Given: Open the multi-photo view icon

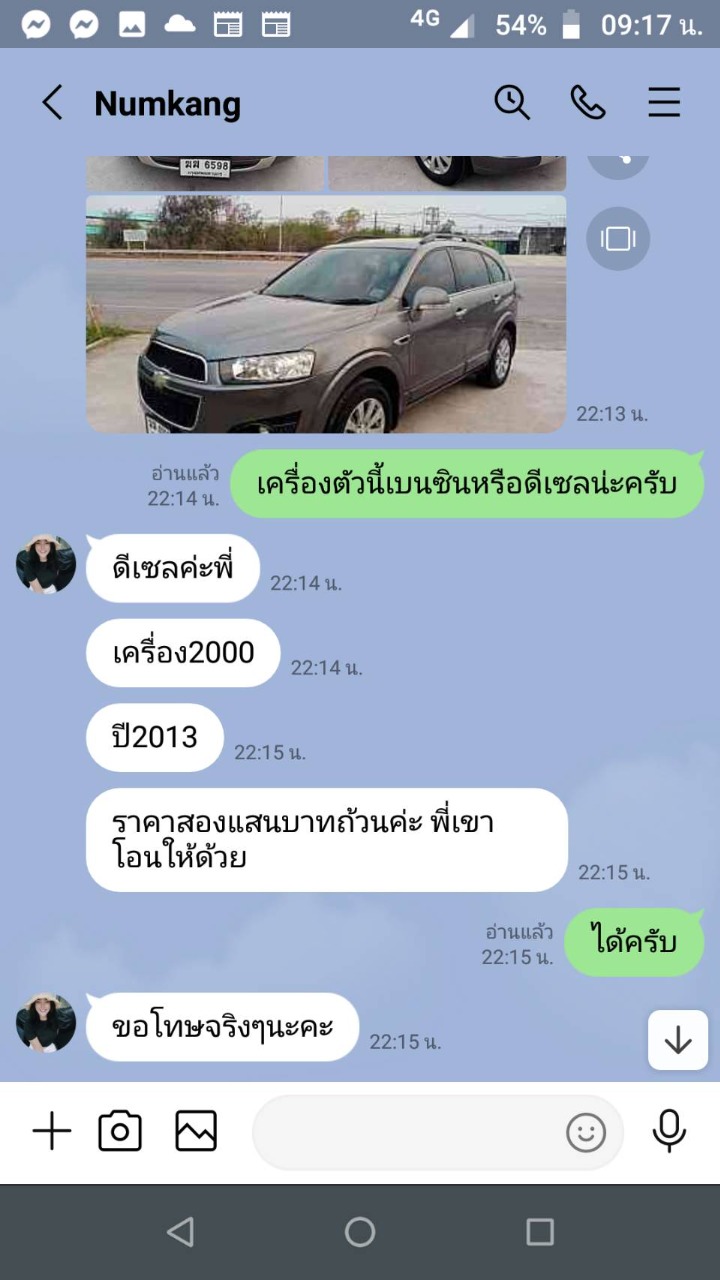Looking at the screenshot, I should tap(618, 238).
